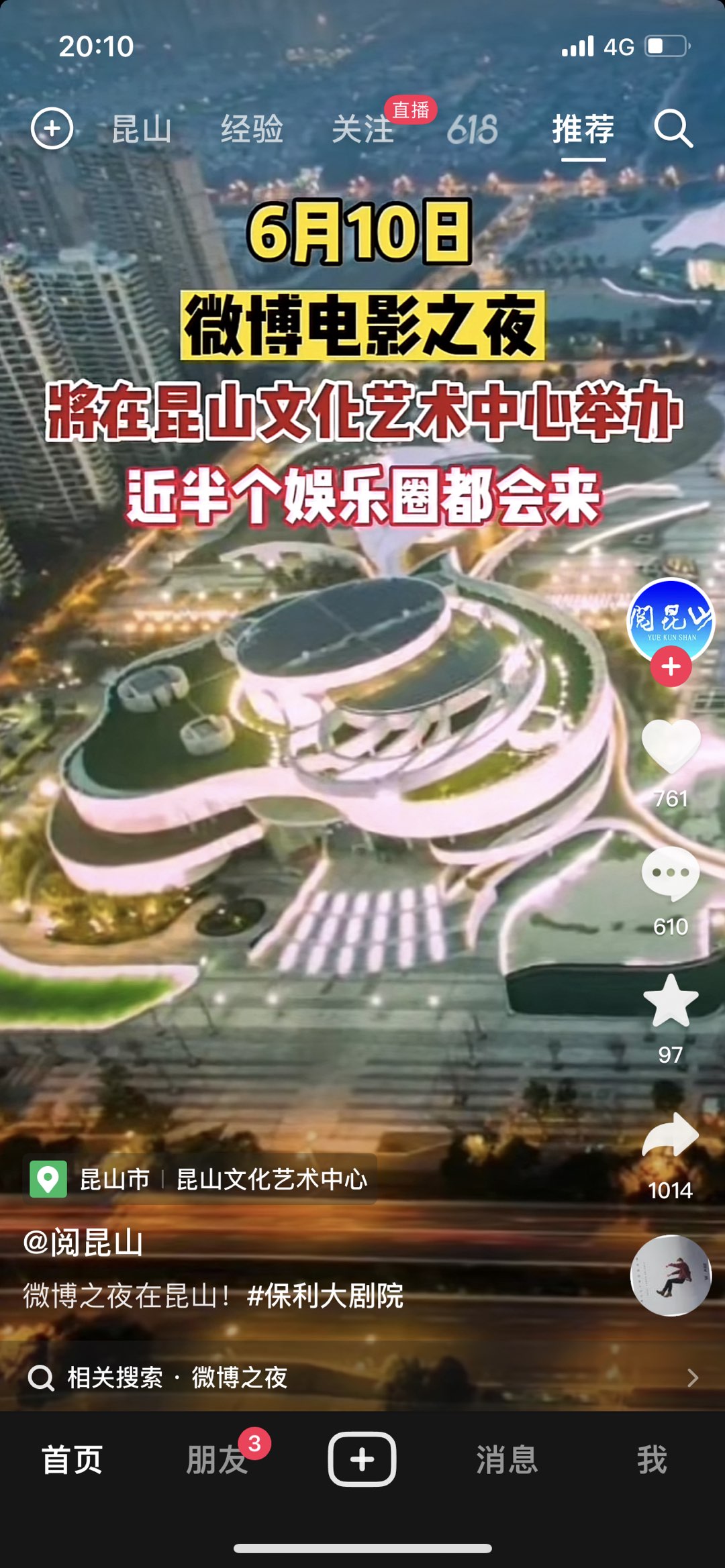
Task: Open 阅昆山 profile avatar
Action: point(670,619)
